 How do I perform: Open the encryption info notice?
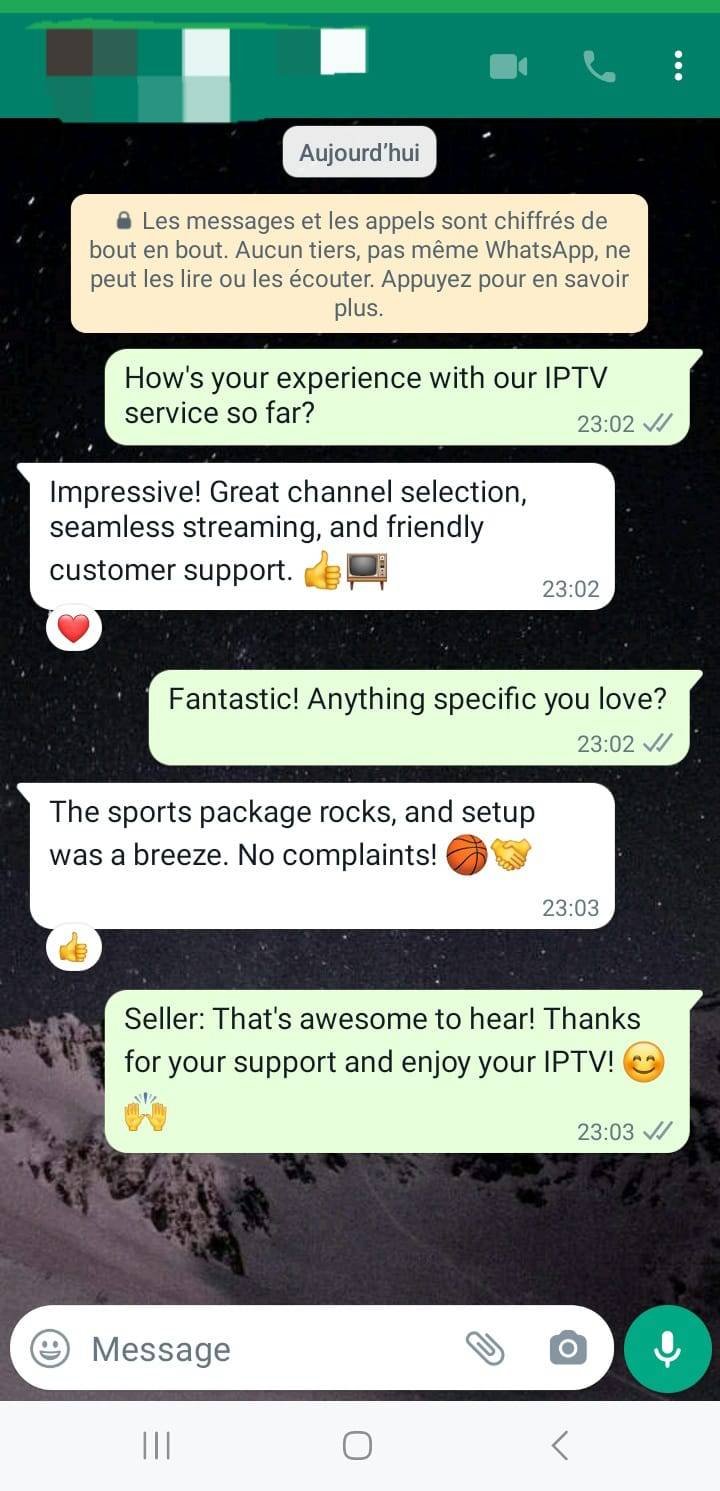click(x=359, y=264)
